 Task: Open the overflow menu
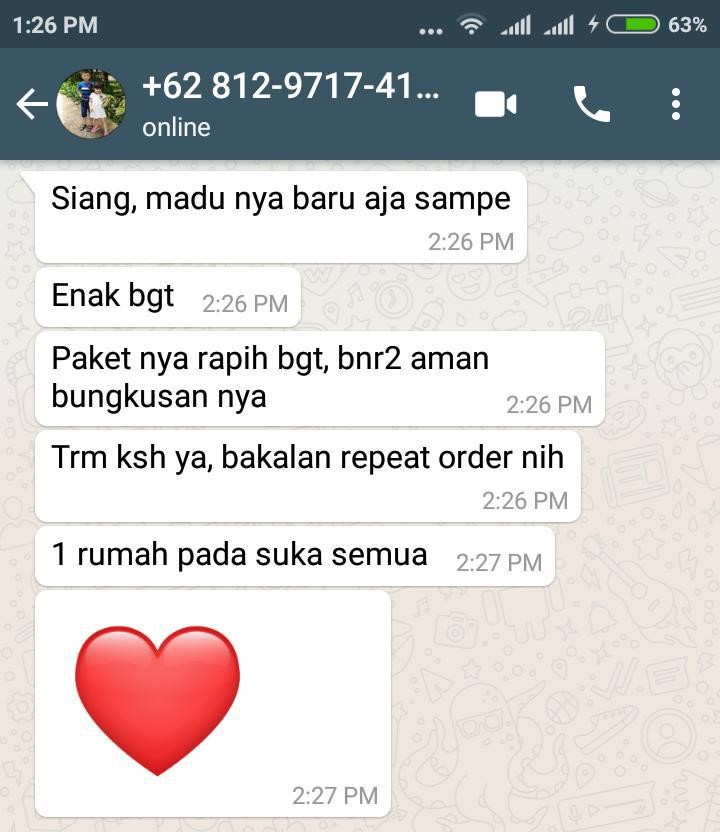point(676,104)
